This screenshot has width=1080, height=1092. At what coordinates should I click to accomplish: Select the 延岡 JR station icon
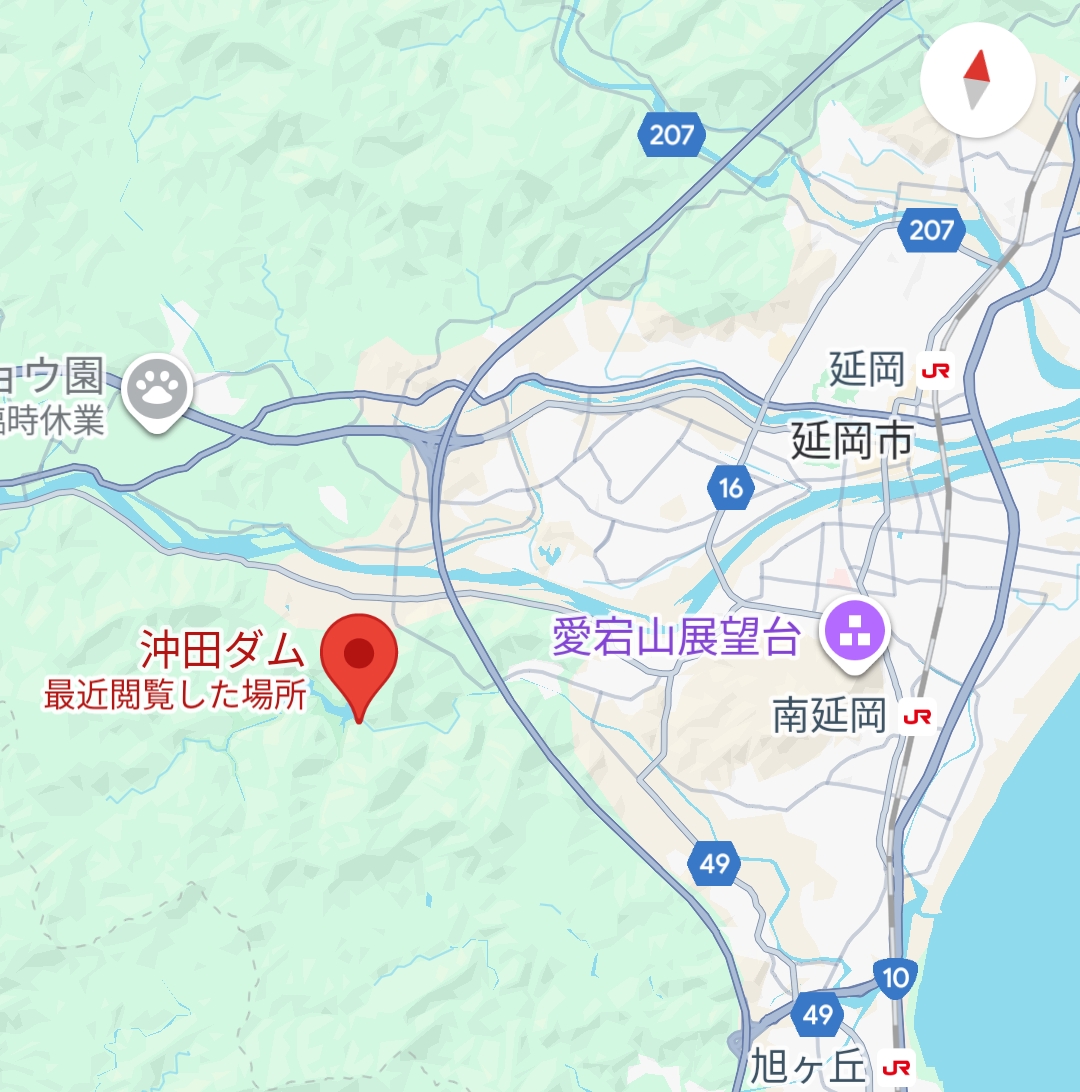pyautogui.click(x=935, y=370)
